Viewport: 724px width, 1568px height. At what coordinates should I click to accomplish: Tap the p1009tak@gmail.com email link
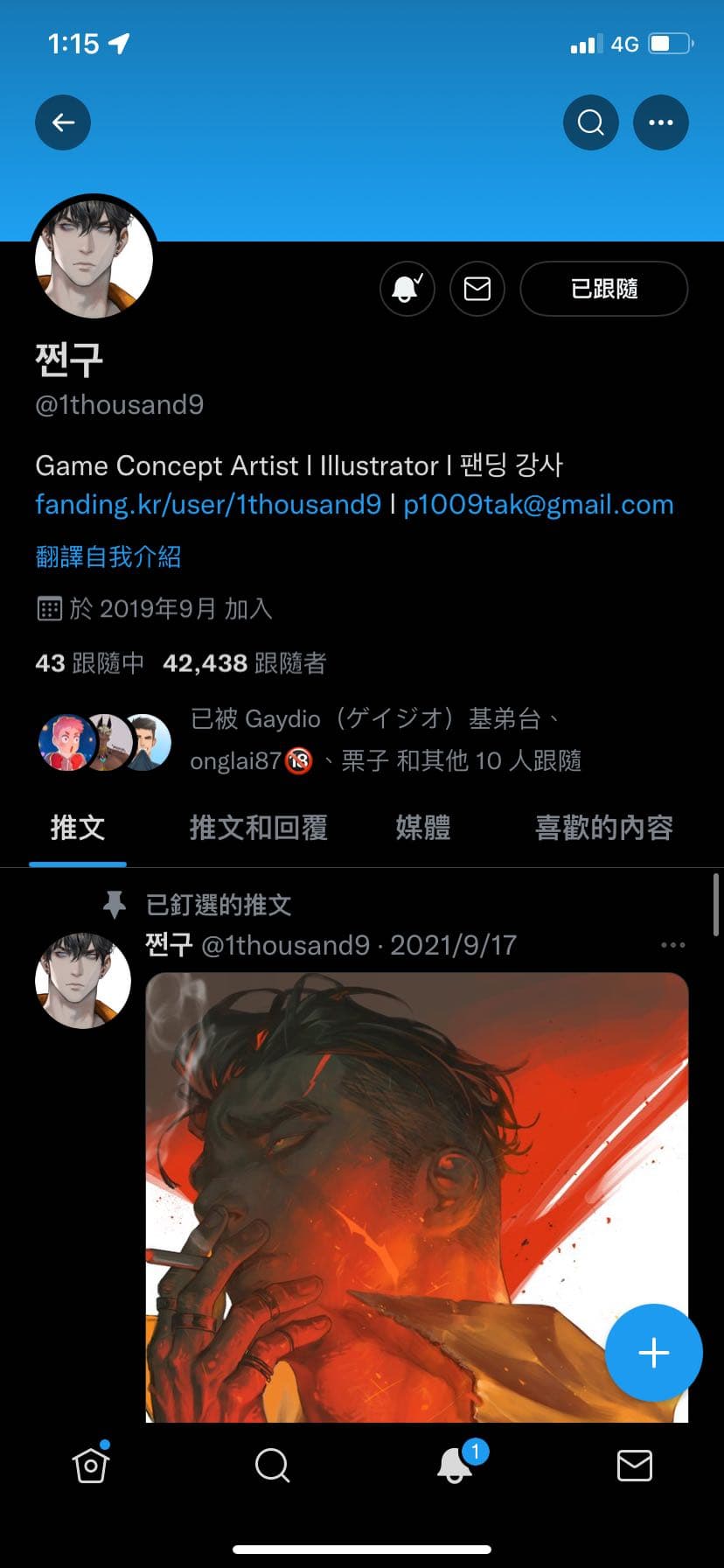coord(539,505)
